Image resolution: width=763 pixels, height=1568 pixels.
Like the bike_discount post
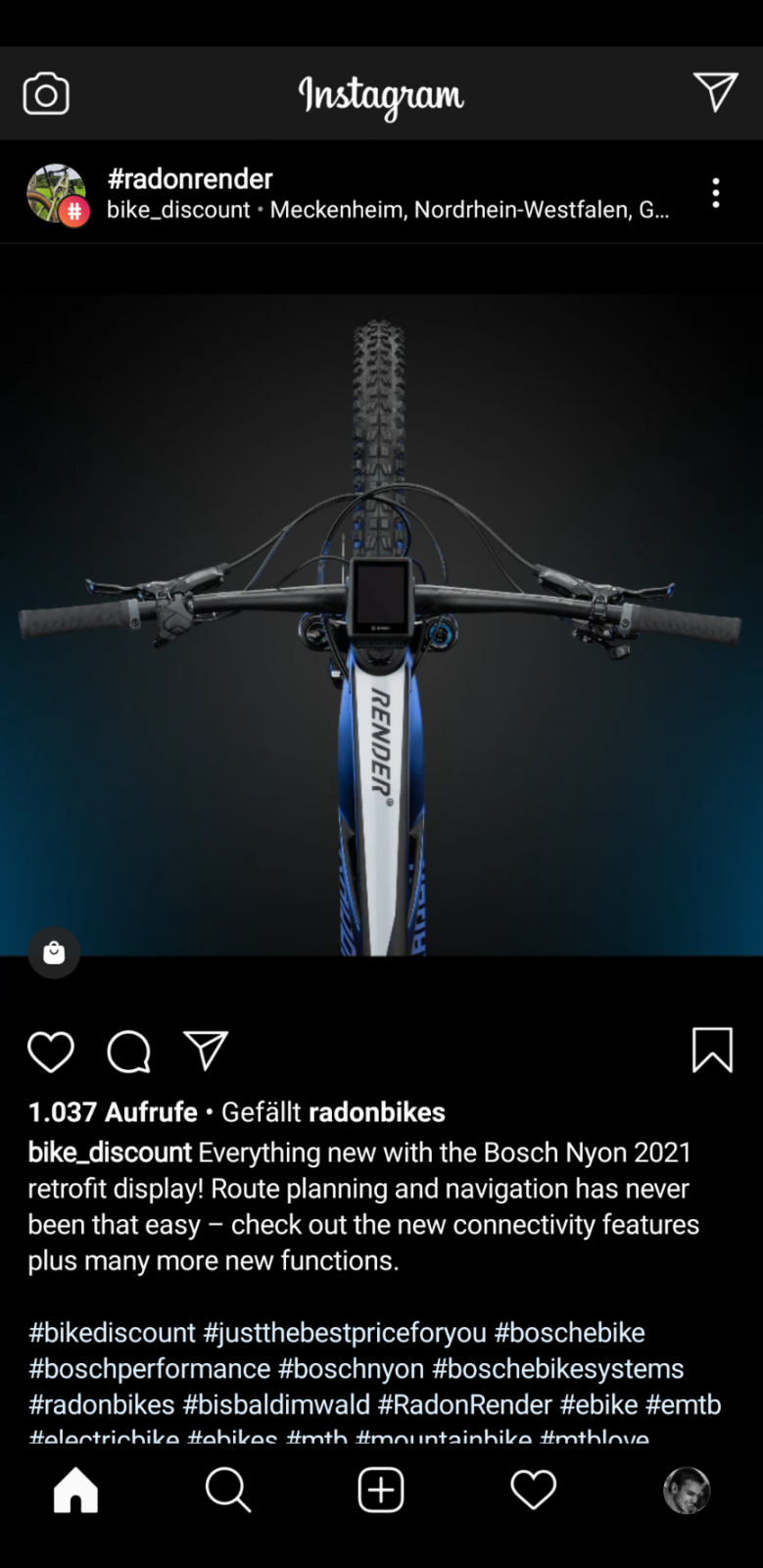(x=51, y=1052)
